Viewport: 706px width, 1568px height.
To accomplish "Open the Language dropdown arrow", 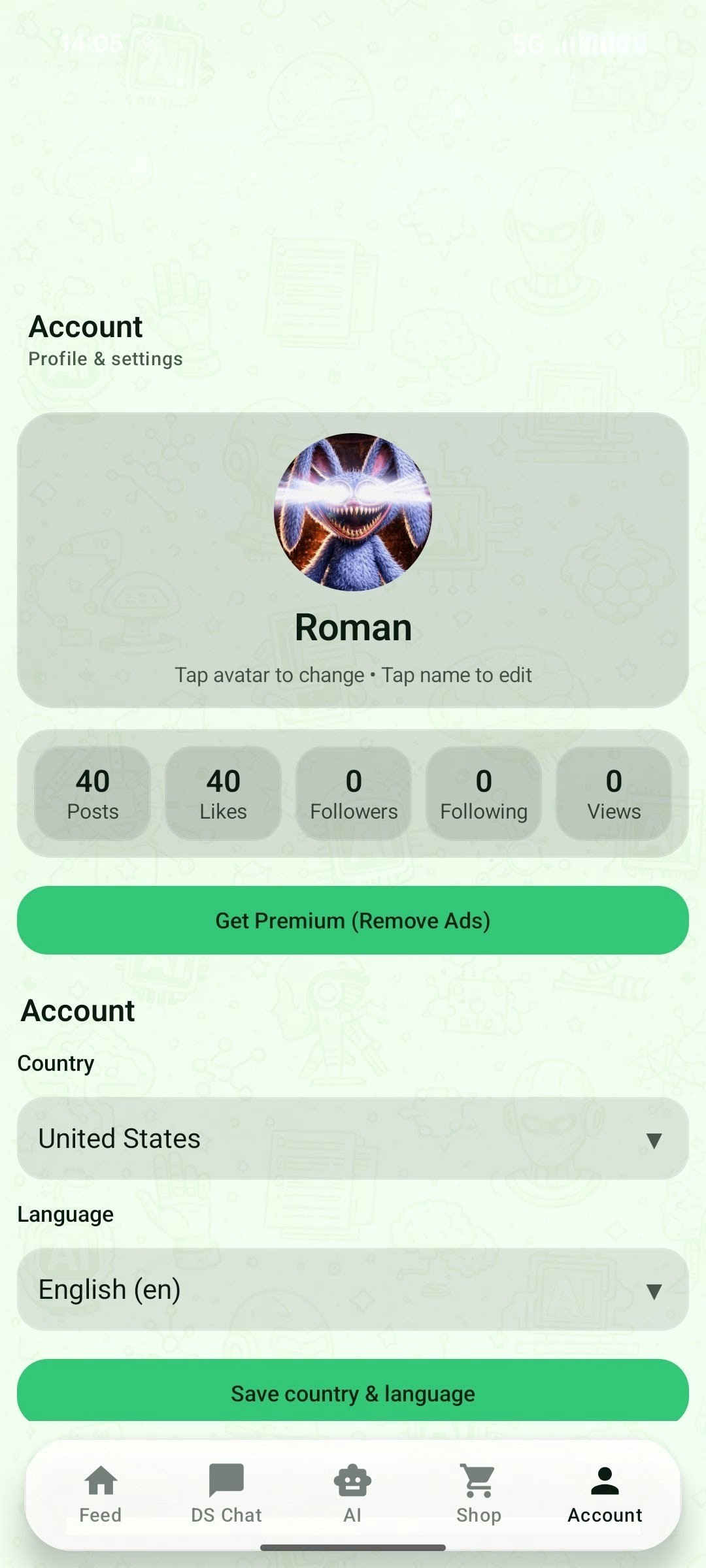I will (654, 1289).
